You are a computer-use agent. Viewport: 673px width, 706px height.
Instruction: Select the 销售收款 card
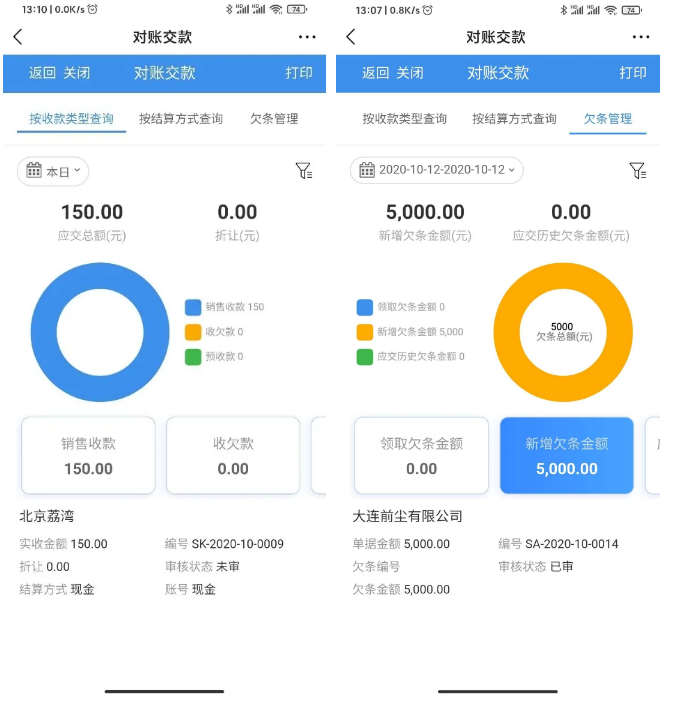point(88,456)
